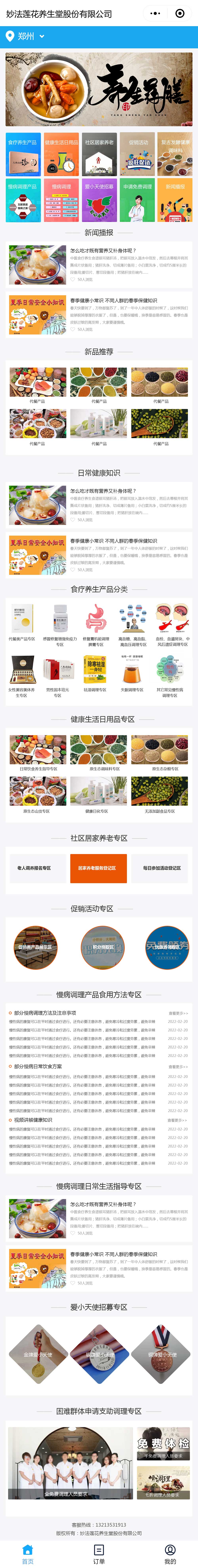Open the 新闻播报 tile
This screenshot has width=198, height=1568.
click(x=175, y=200)
